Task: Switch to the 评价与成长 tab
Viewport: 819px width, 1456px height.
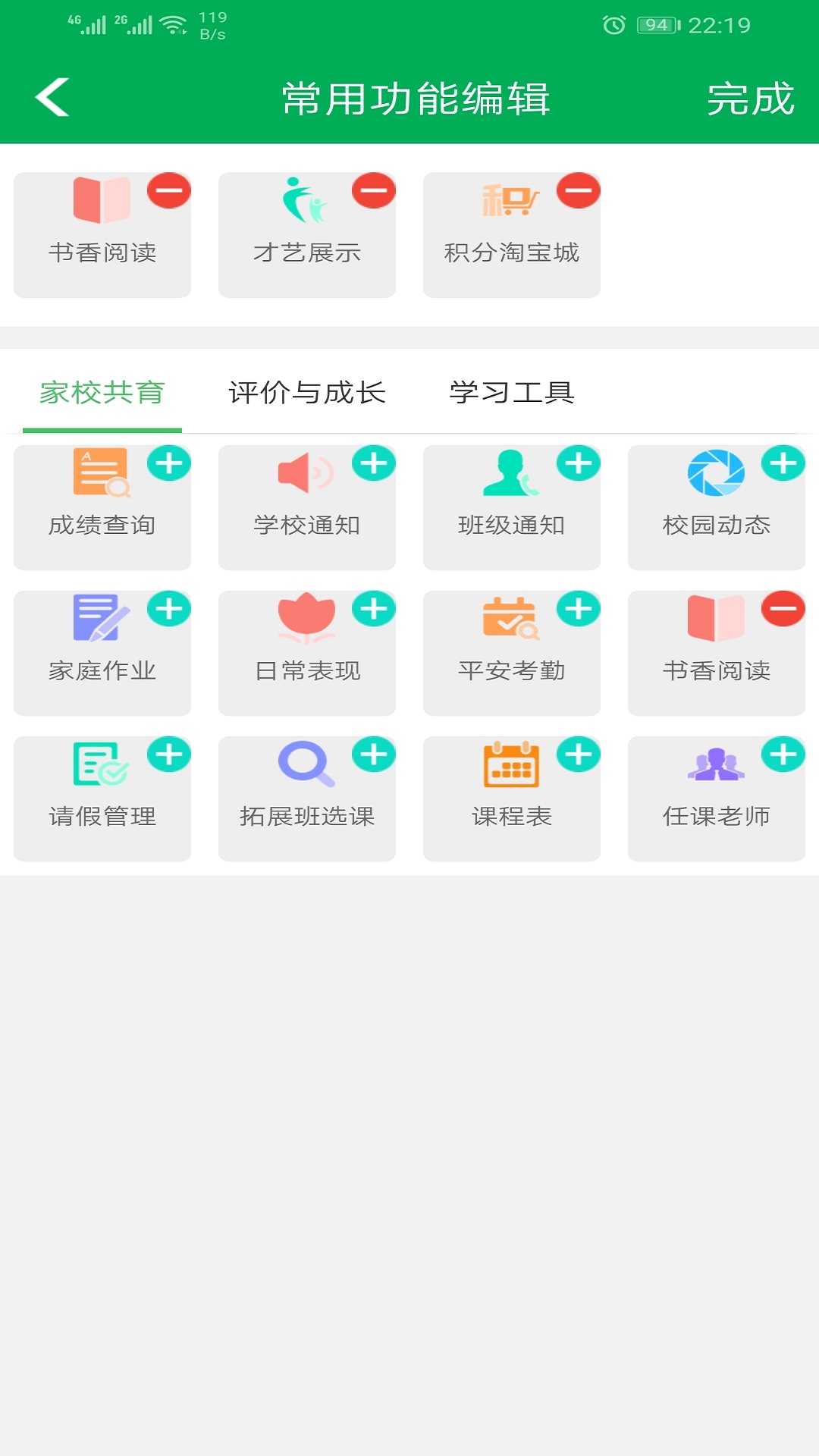Action: click(x=307, y=393)
